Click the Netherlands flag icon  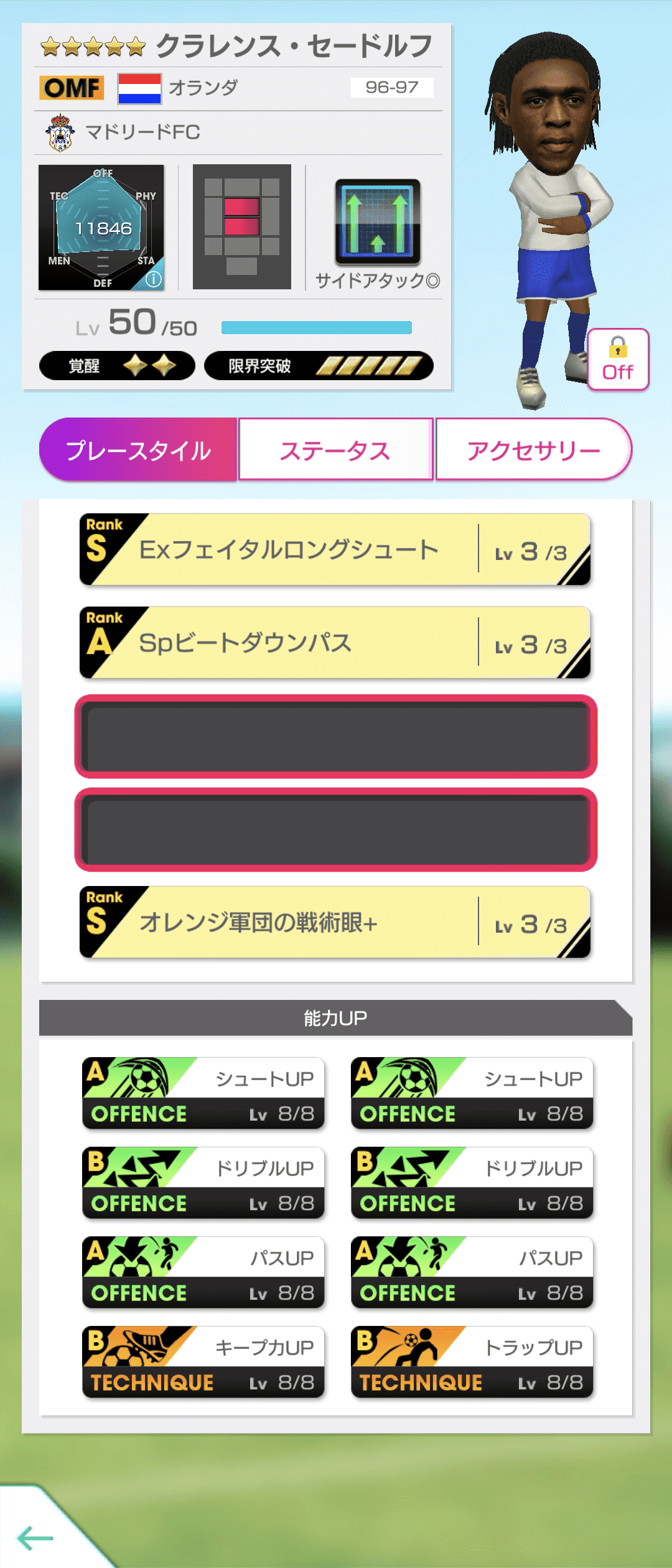pos(138,88)
